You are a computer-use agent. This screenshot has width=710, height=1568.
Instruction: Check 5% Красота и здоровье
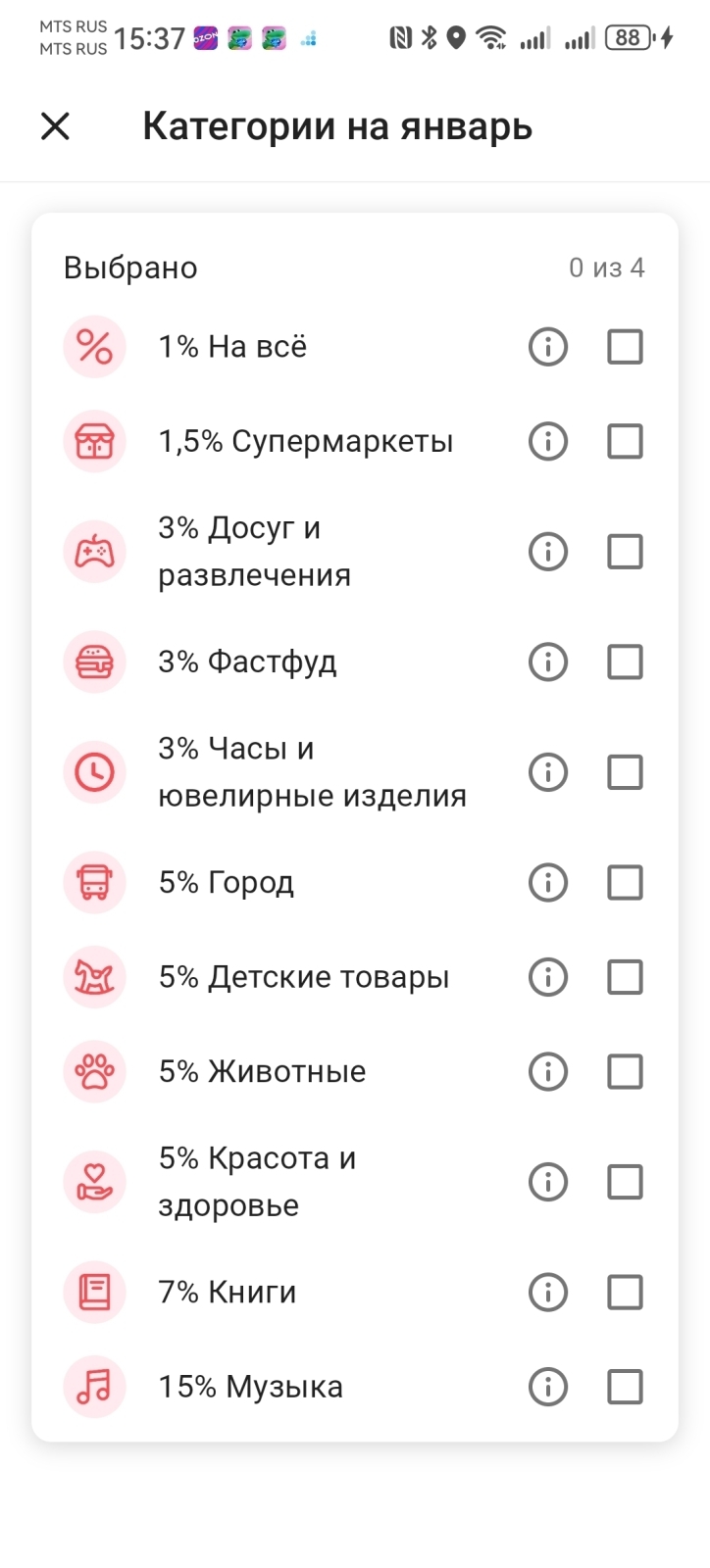pyautogui.click(x=625, y=1182)
